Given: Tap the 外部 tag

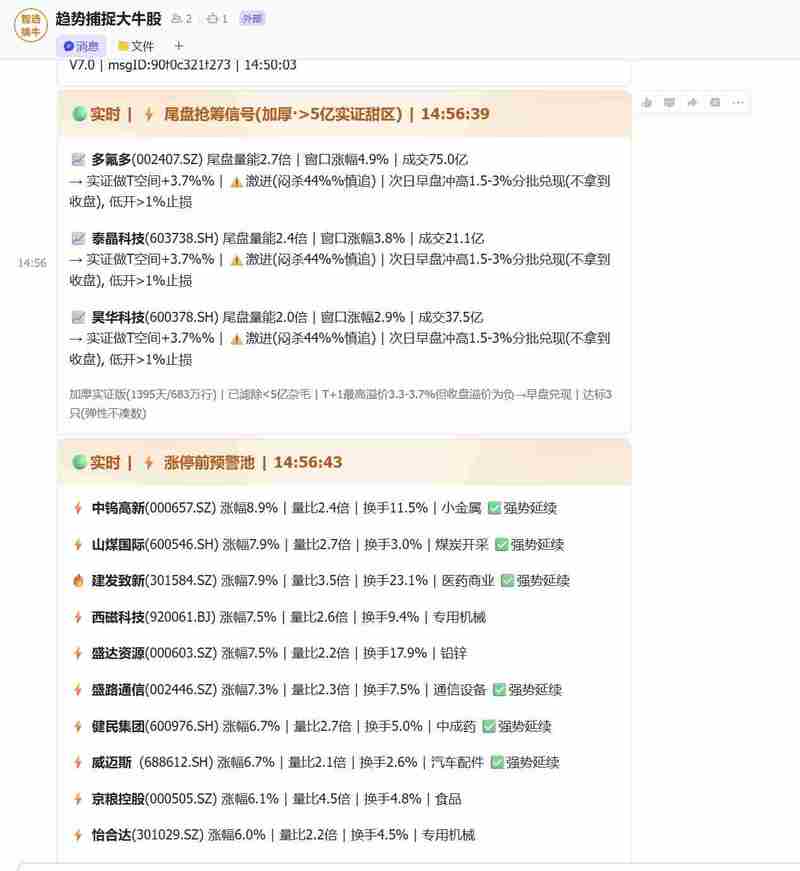Looking at the screenshot, I should pyautogui.click(x=252, y=19).
